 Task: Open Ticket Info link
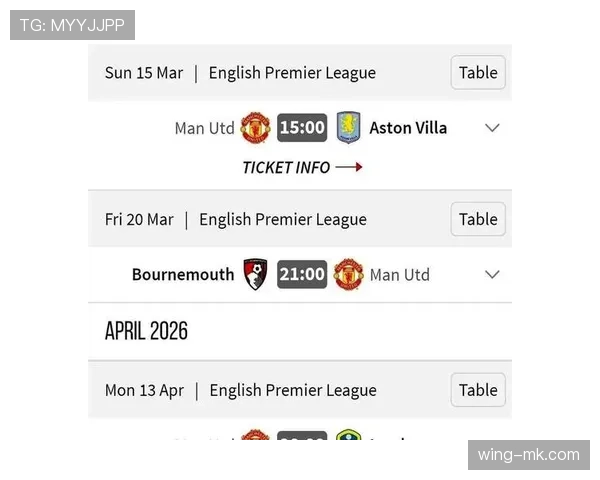[301, 167]
